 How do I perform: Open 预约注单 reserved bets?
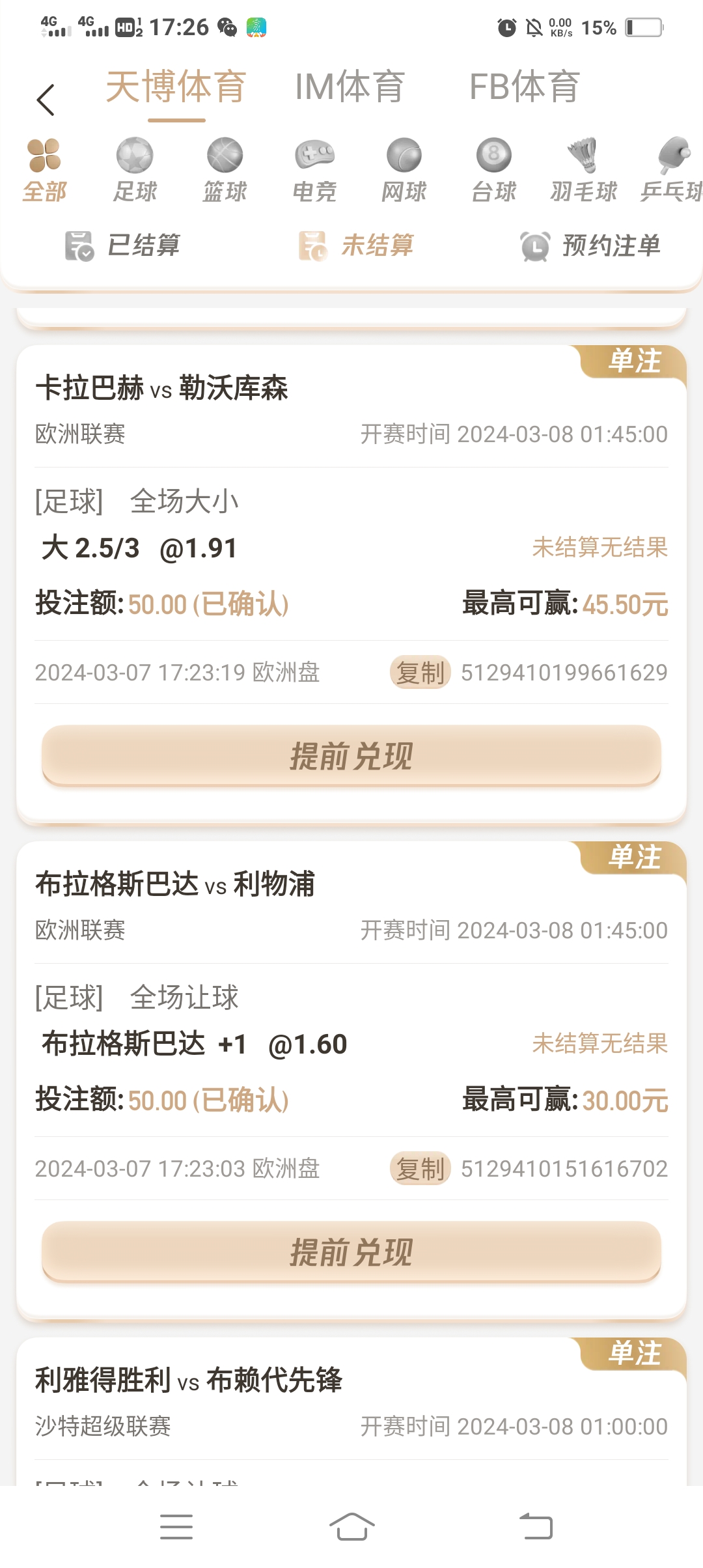tap(591, 245)
